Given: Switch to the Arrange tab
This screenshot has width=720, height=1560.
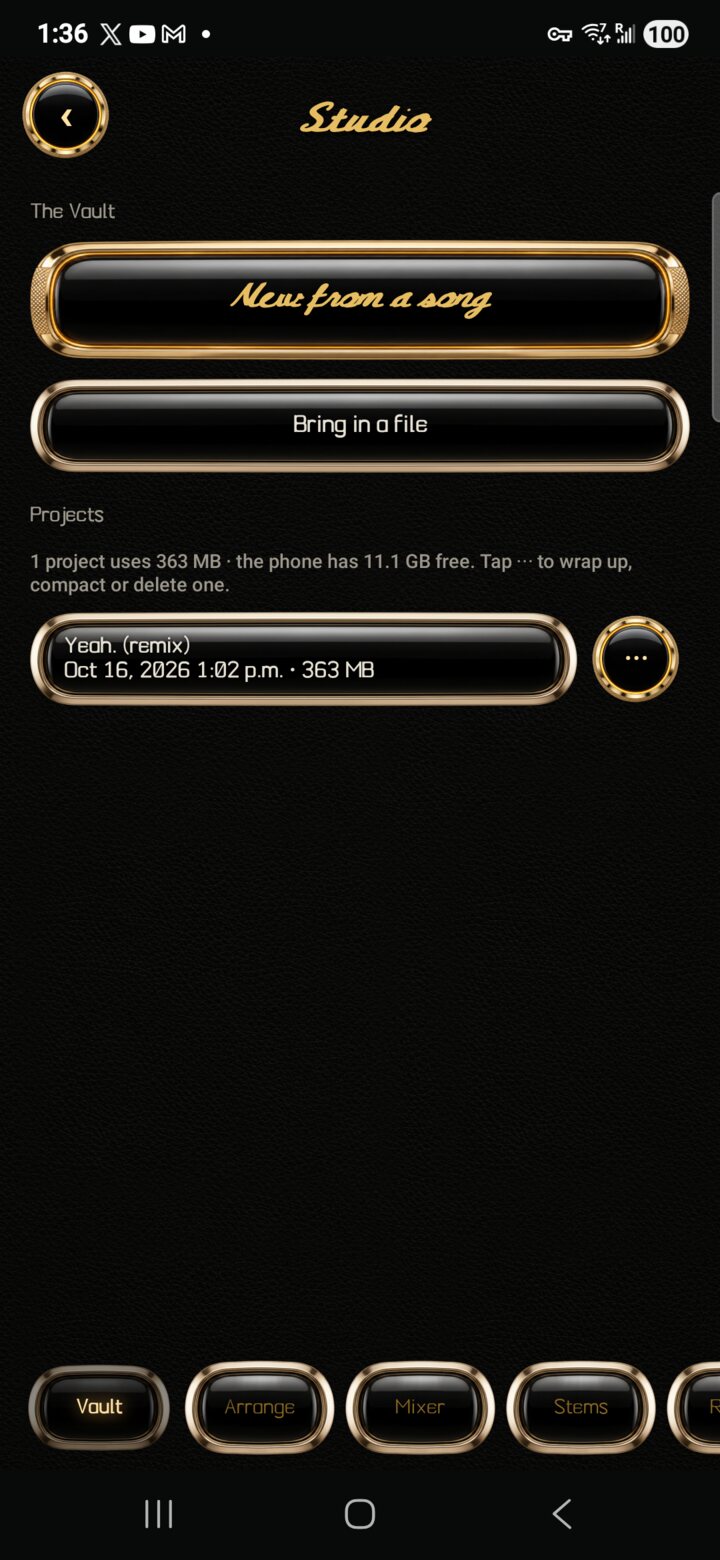Looking at the screenshot, I should pos(259,1407).
